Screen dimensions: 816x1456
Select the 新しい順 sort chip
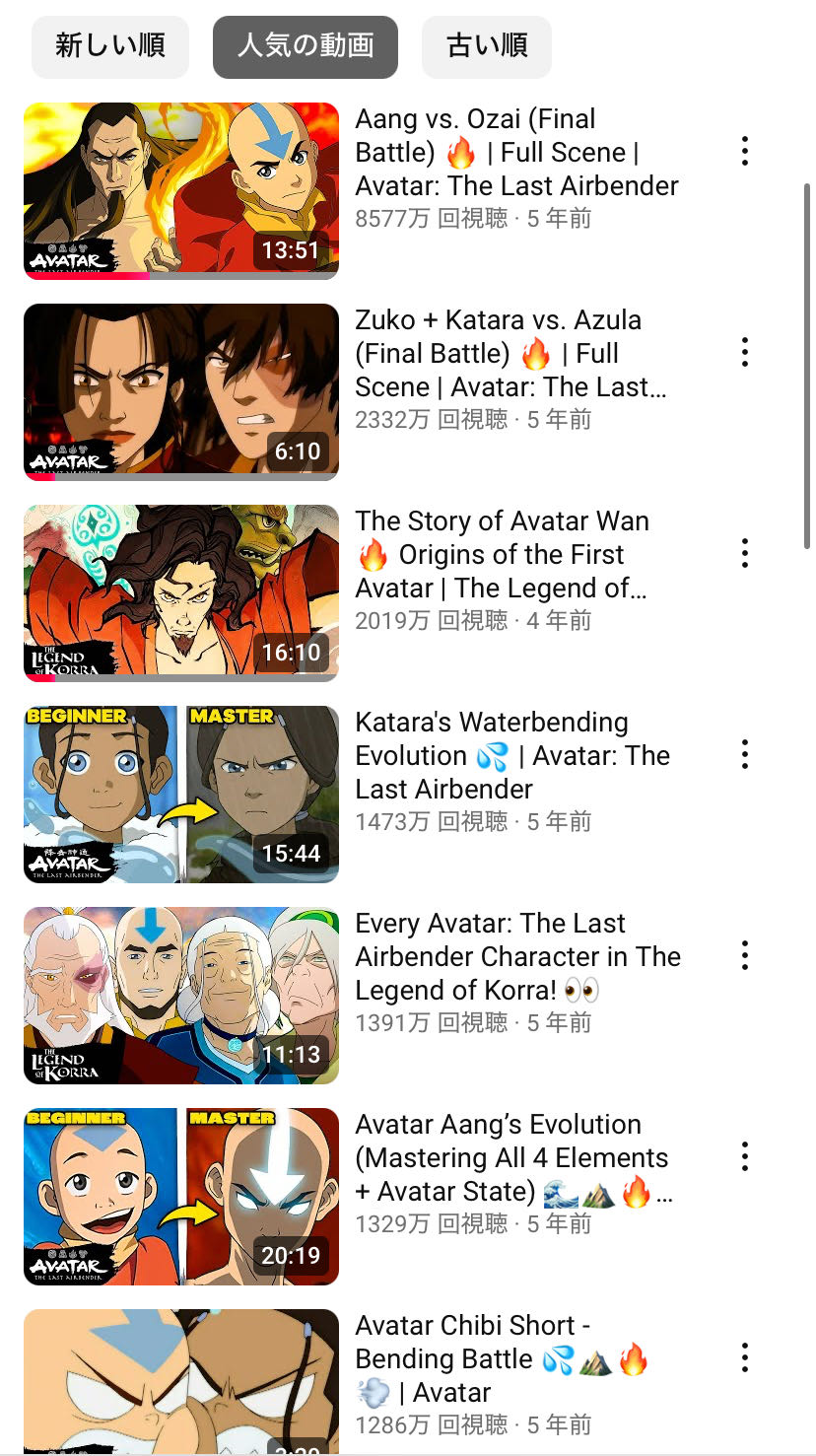click(109, 46)
